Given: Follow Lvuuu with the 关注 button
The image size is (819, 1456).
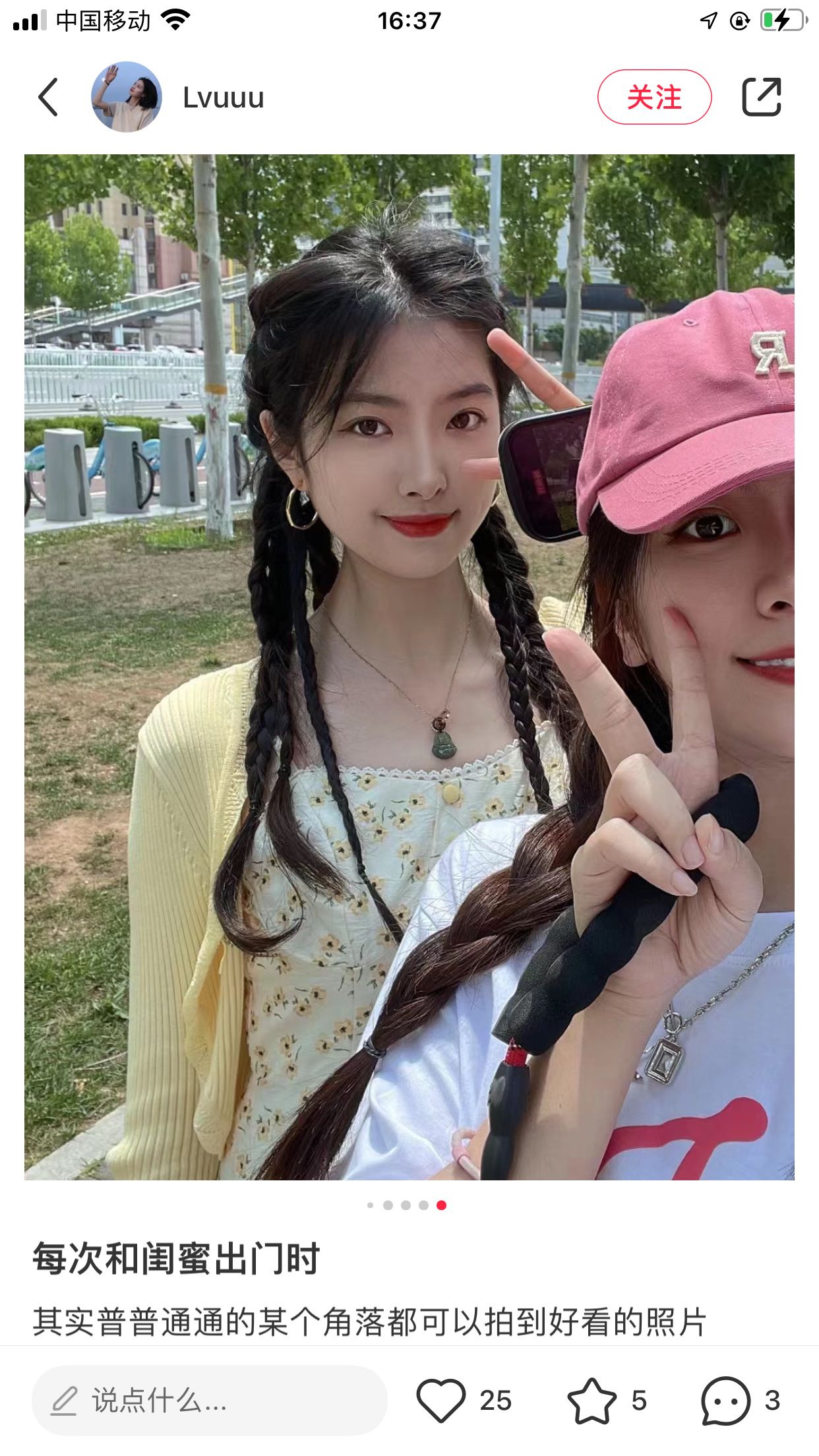Looking at the screenshot, I should [x=653, y=97].
